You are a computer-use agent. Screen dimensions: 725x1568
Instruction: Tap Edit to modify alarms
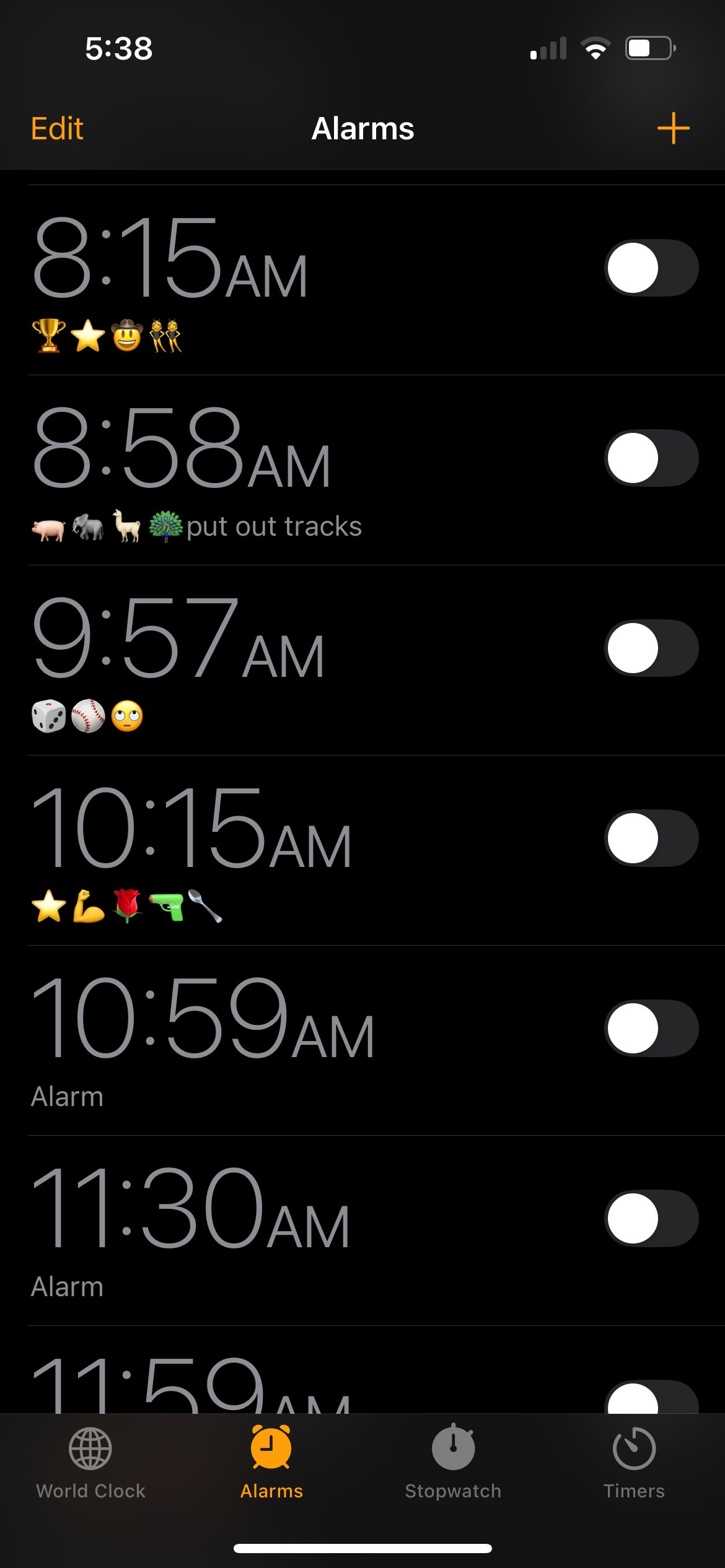[x=57, y=129]
